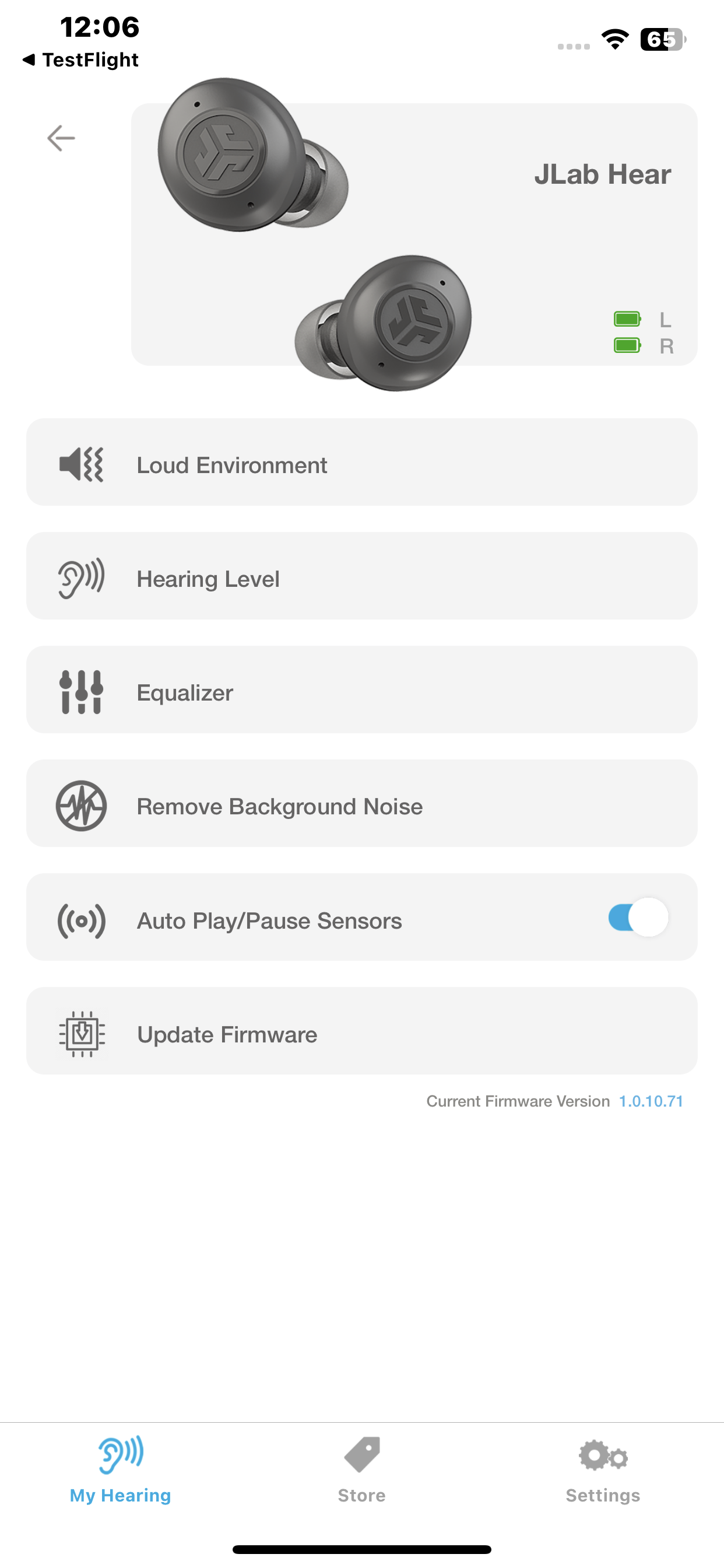Open the Loud Environment panel
724x1568 pixels.
tap(361, 464)
